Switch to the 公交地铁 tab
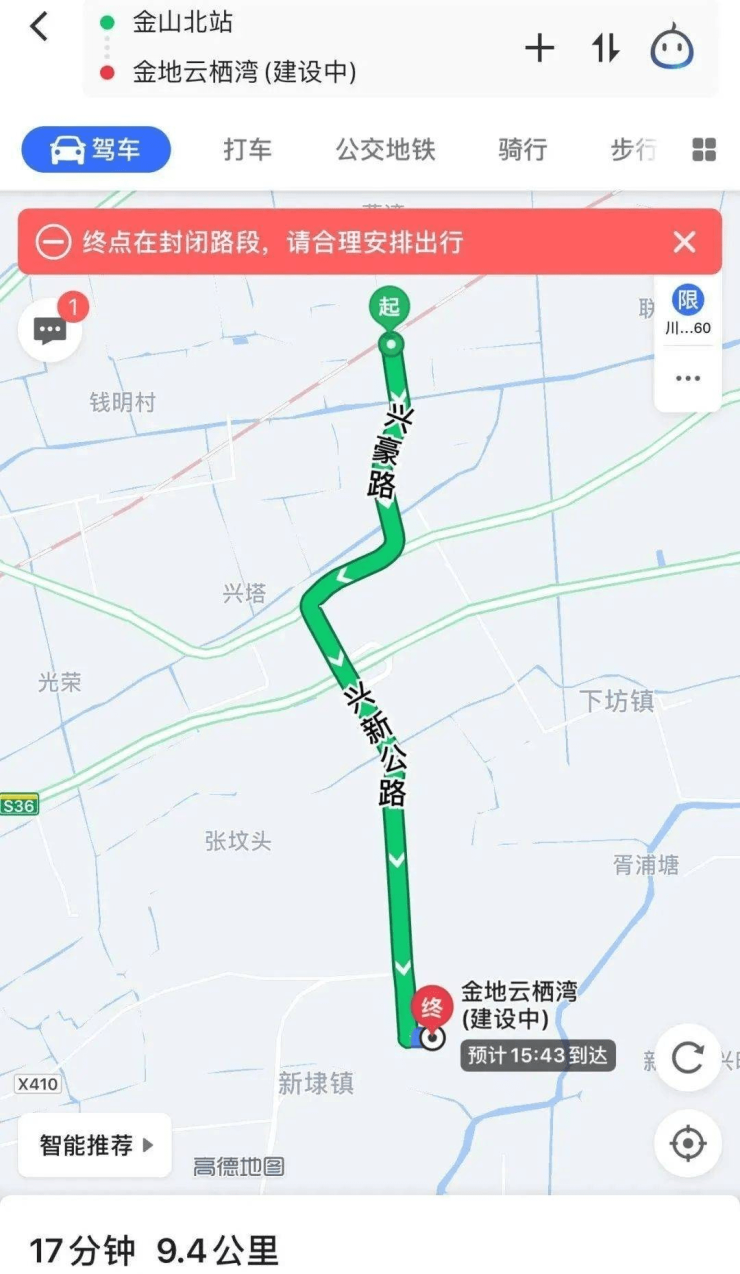740x1274 pixels. pos(385,150)
